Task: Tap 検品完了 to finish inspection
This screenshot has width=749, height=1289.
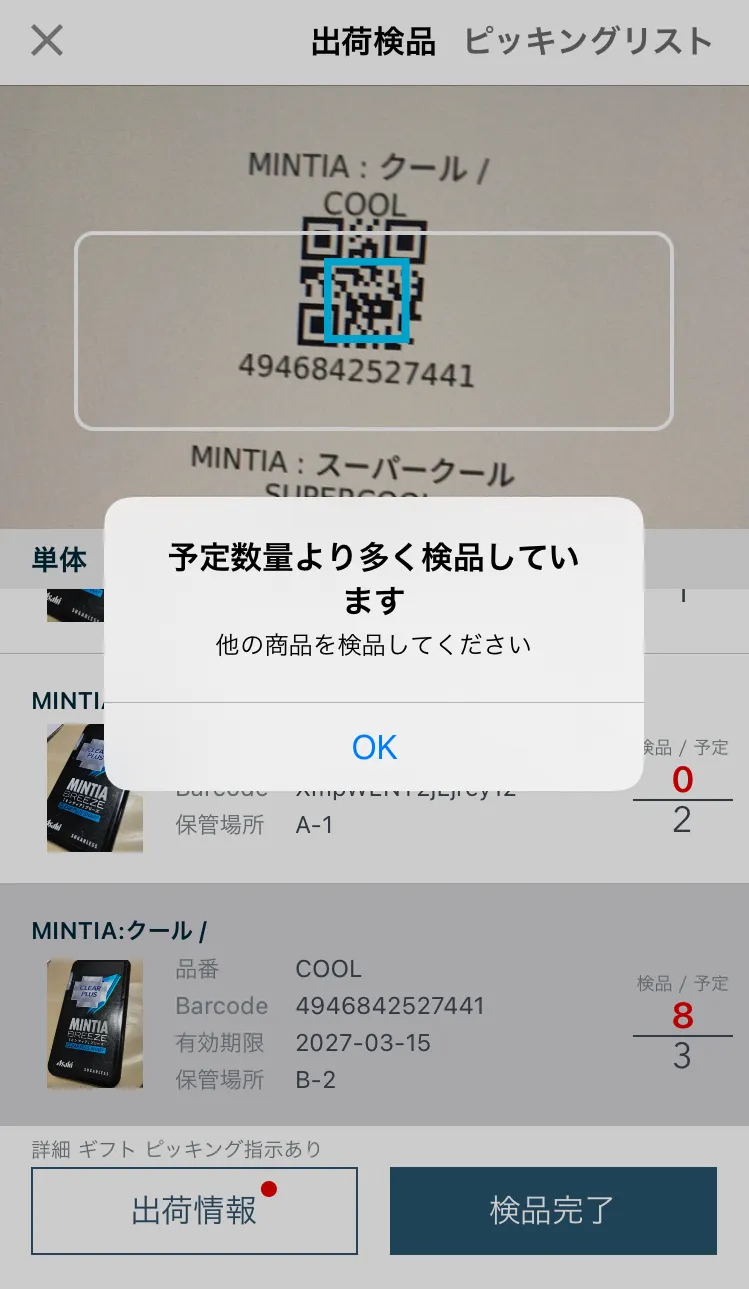Action: 553,1210
